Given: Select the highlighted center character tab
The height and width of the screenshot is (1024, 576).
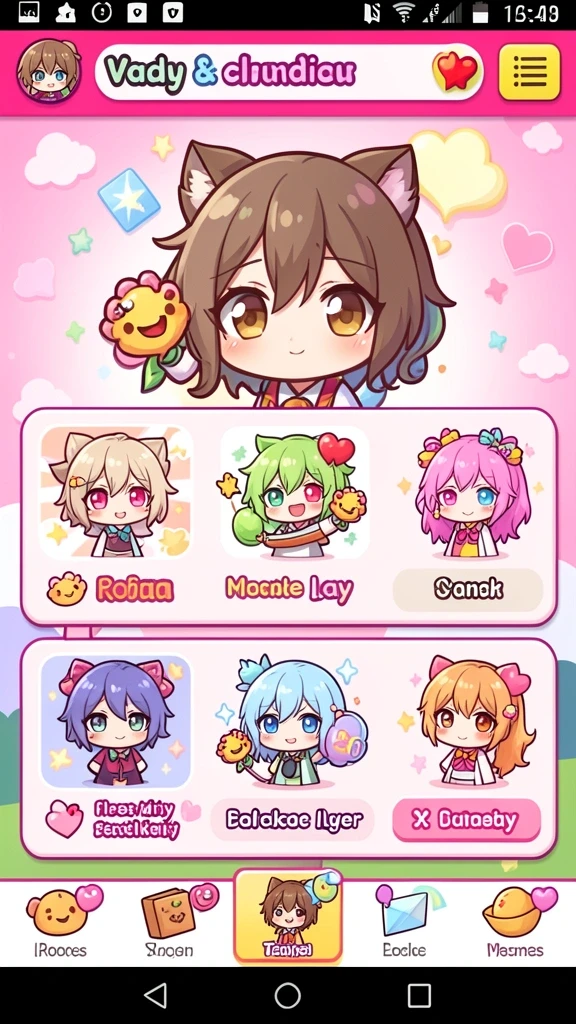Looking at the screenshot, I should coord(288,916).
